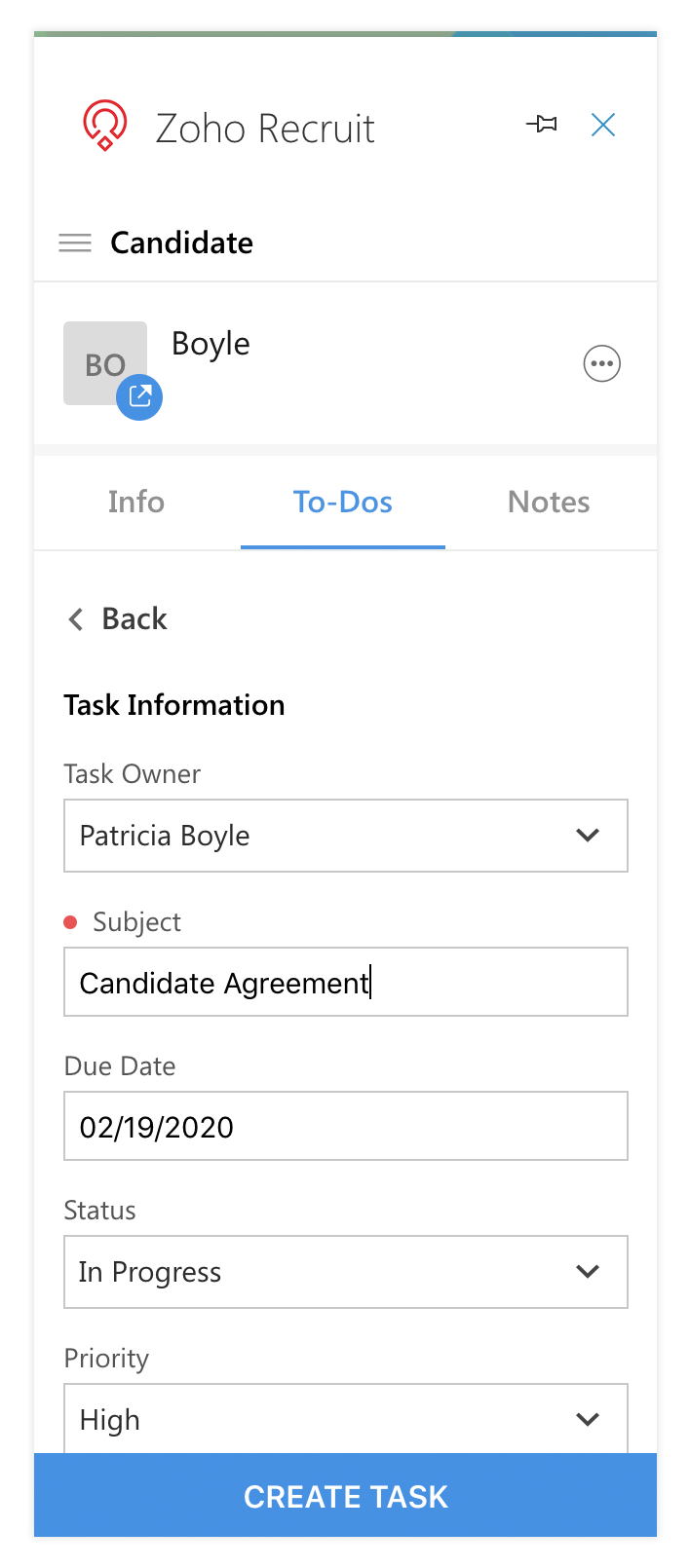Switch to the Info tab
The image size is (690, 1568).
coord(136,502)
